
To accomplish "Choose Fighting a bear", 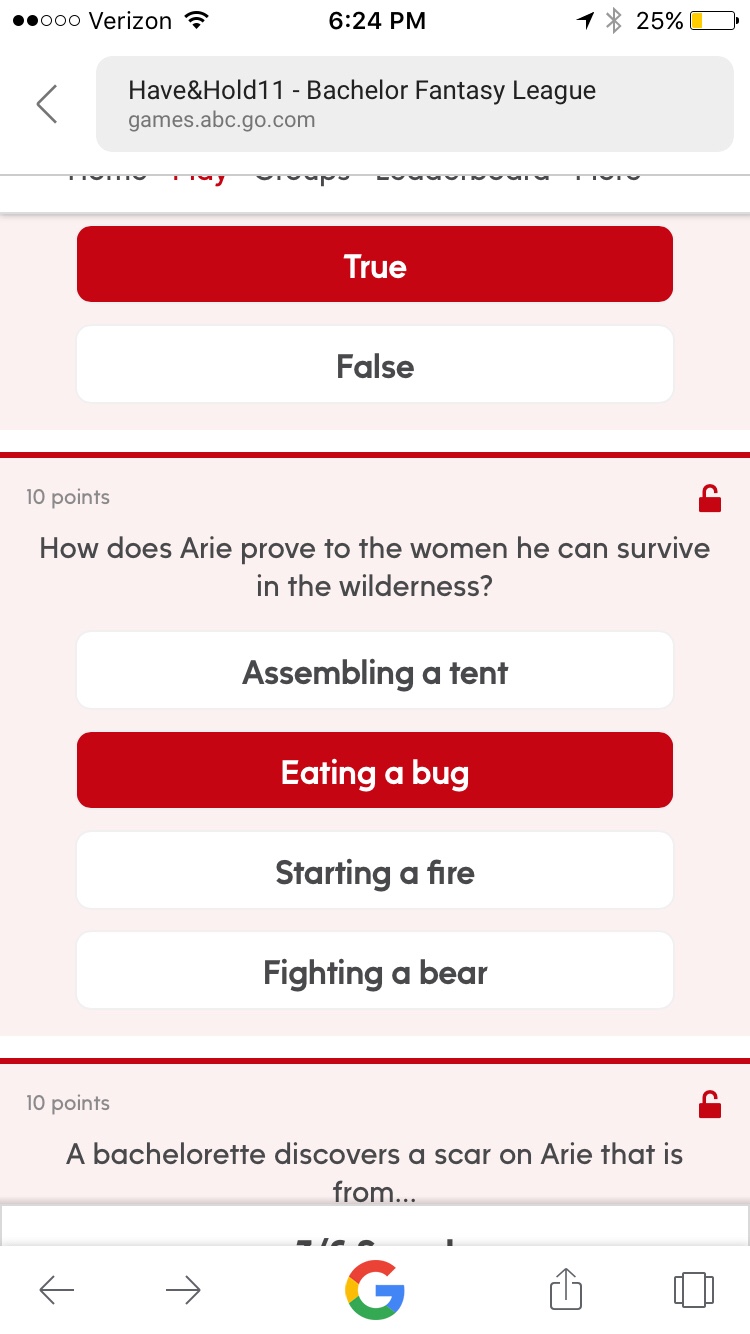I will [375, 971].
